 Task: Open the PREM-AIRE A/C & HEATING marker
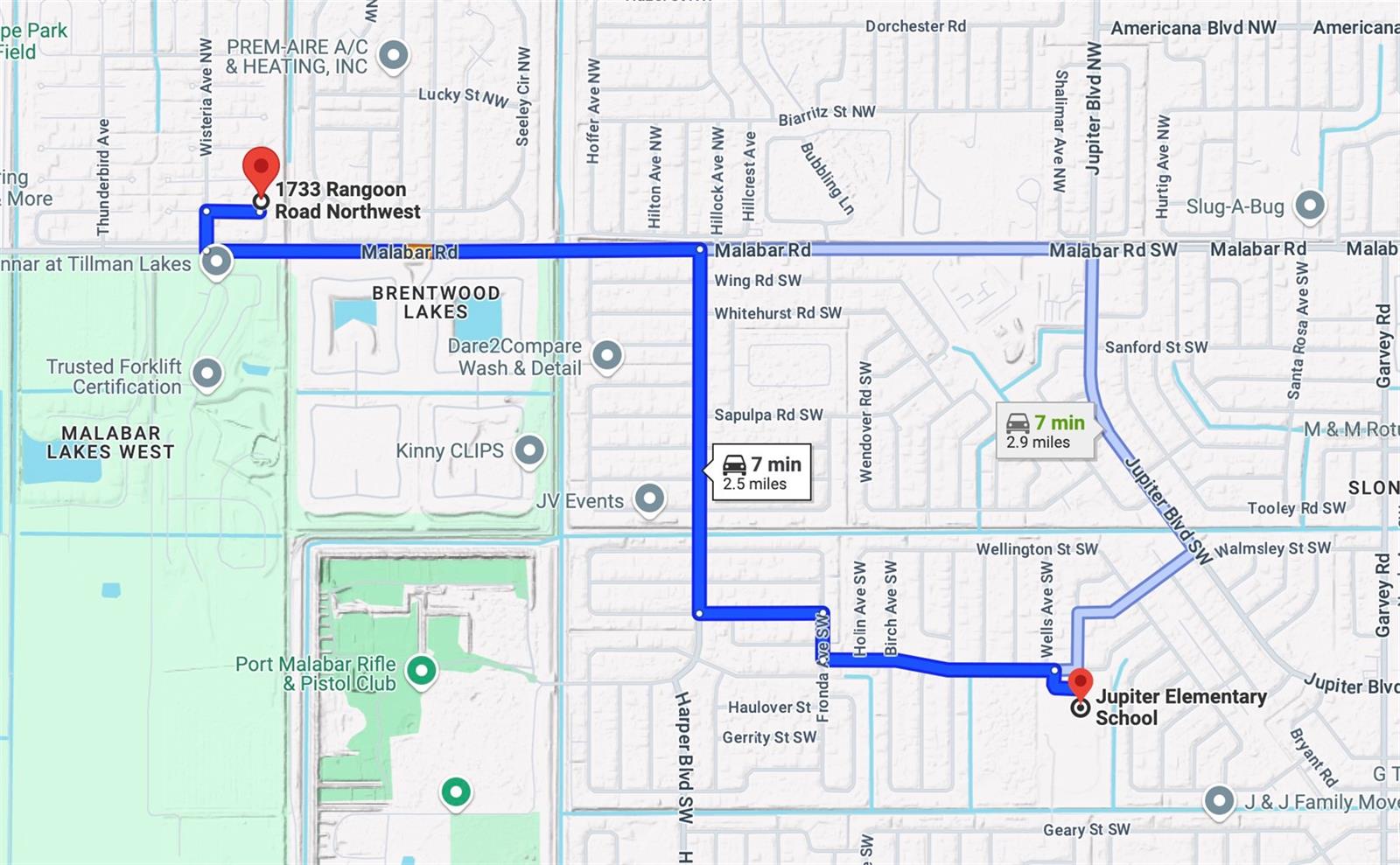(394, 56)
